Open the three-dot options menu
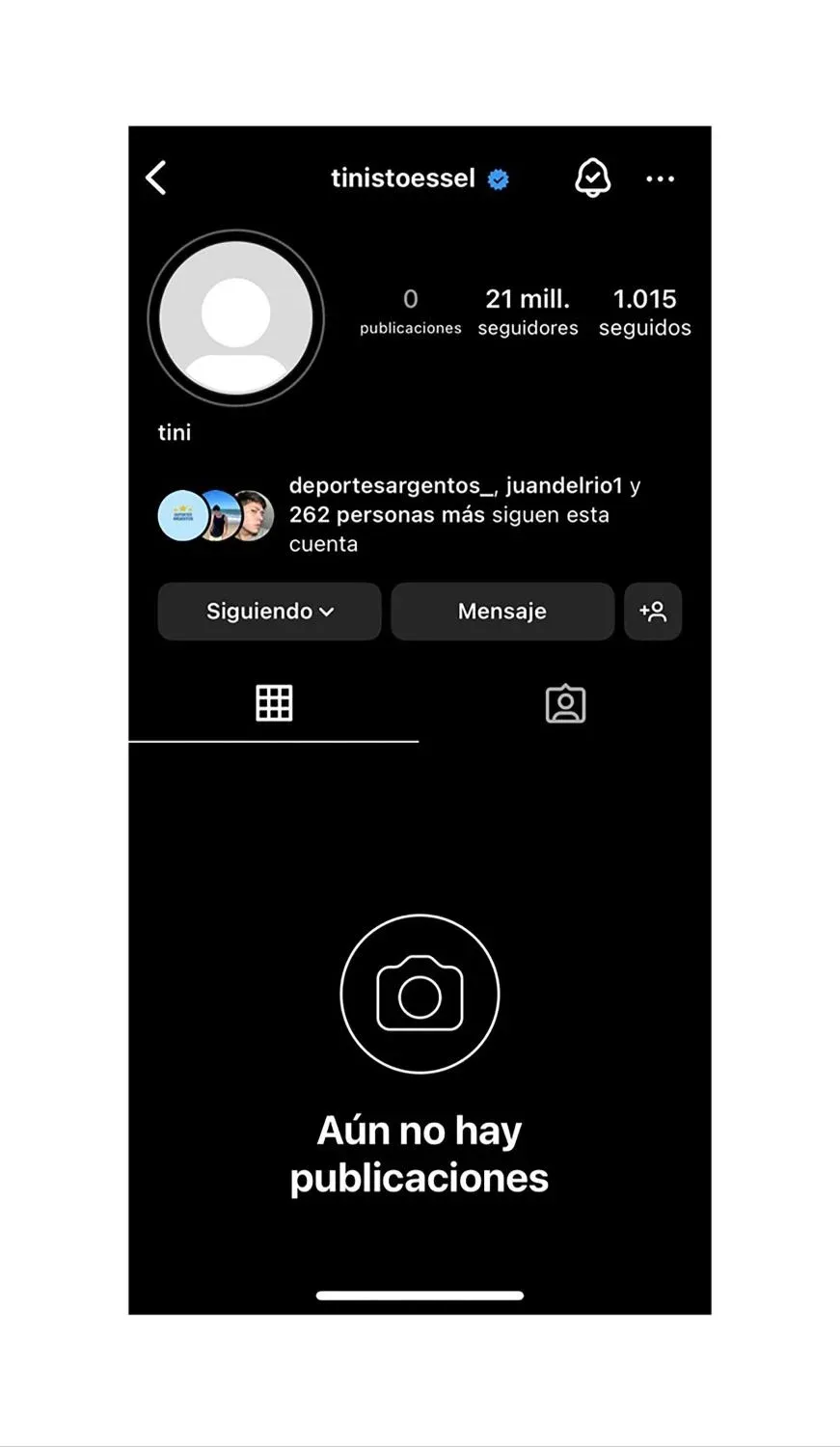The width and height of the screenshot is (840, 1447). point(660,179)
